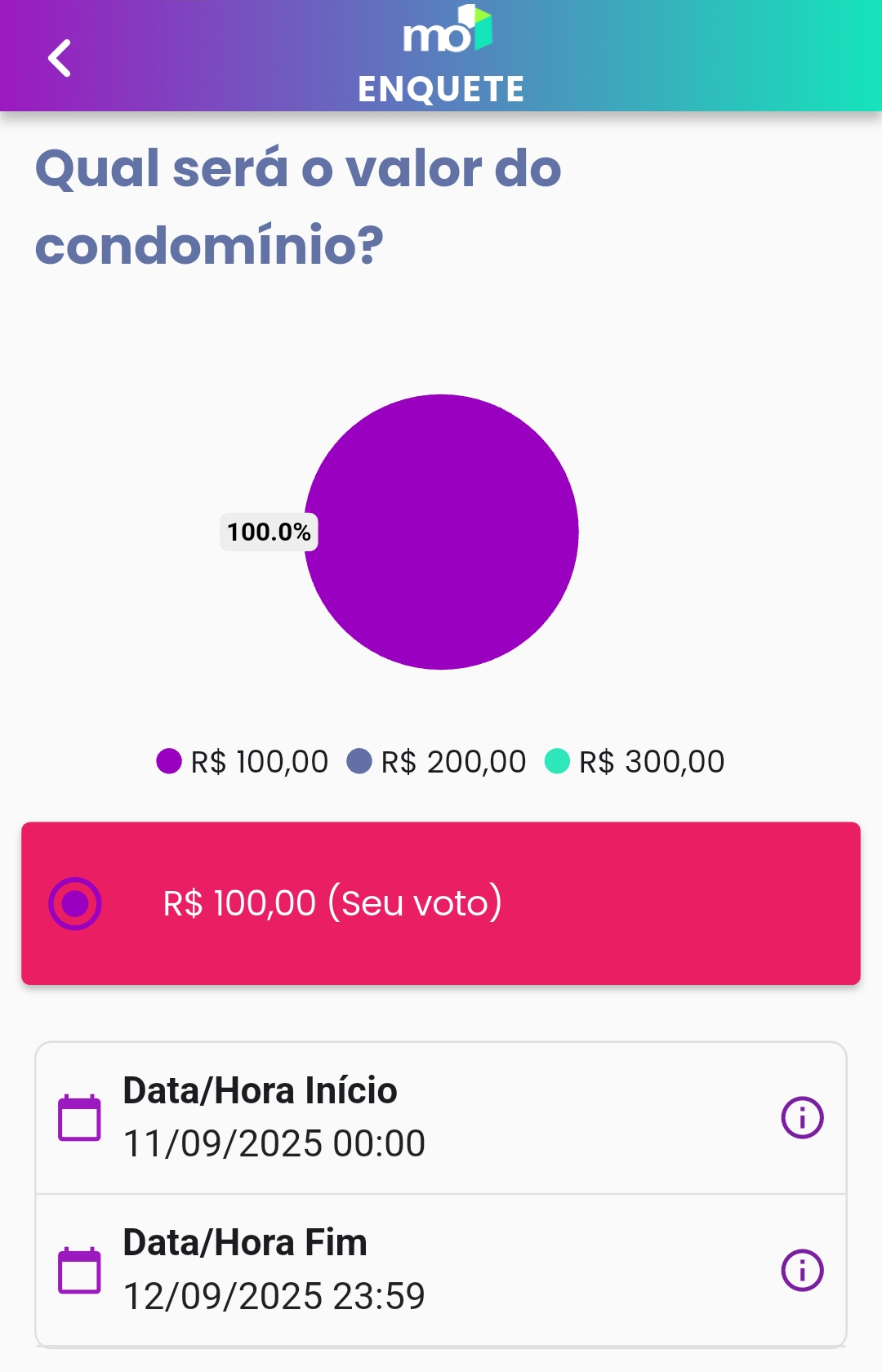Expand the Data/Hora Início details card
Screen dimensions: 882x1372
pos(441,1116)
